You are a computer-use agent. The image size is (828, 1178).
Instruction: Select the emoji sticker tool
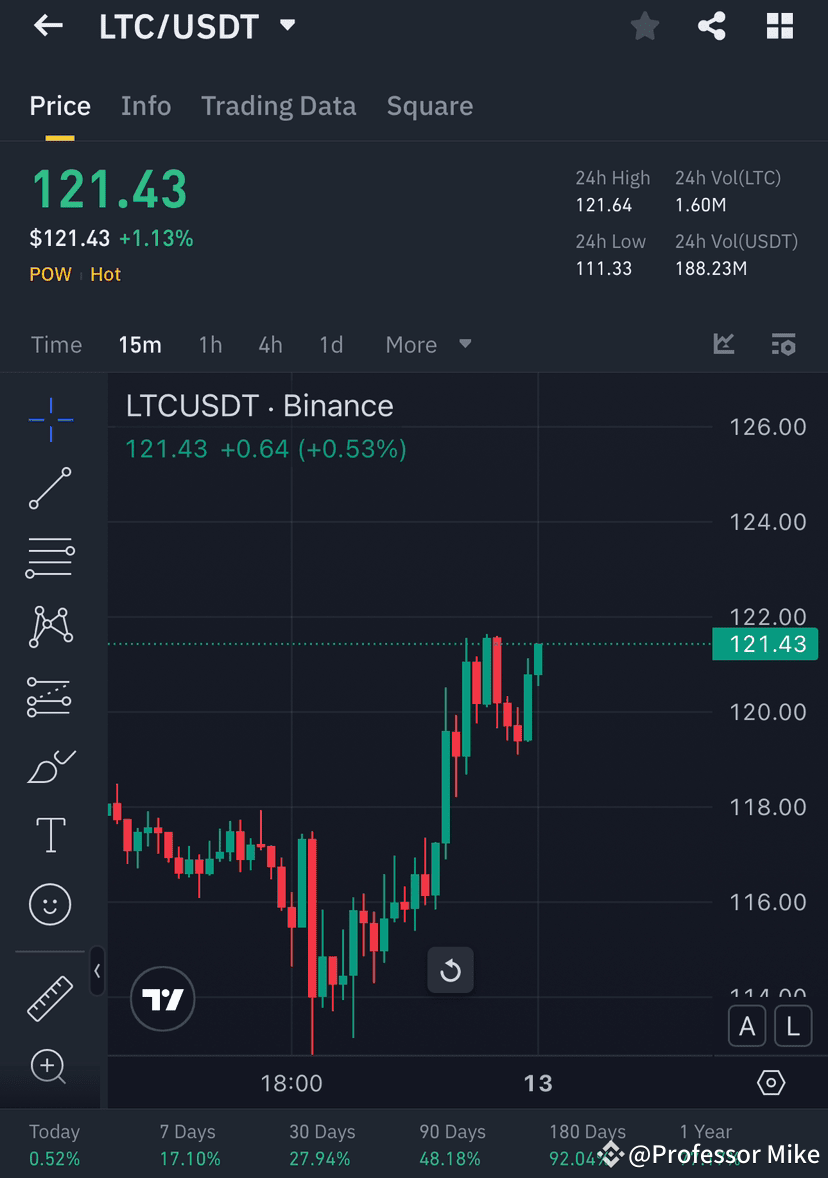(49, 904)
